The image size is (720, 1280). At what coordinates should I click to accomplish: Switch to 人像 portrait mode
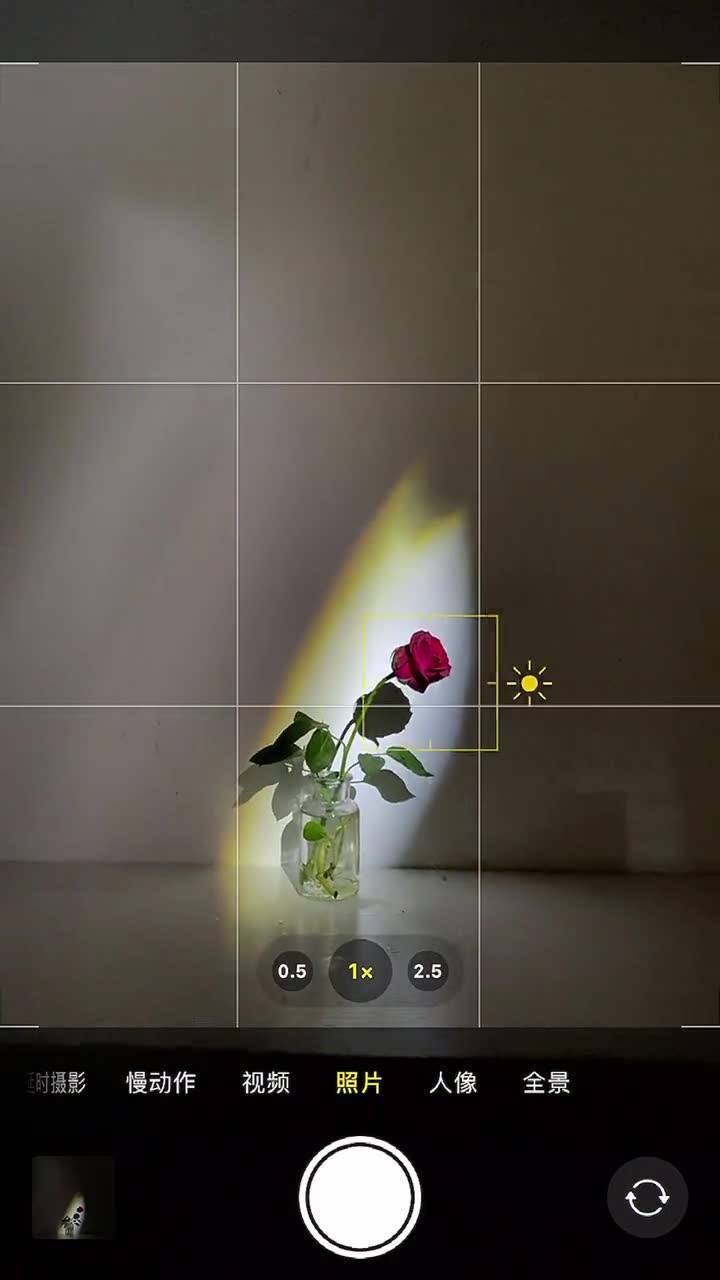pyautogui.click(x=453, y=1082)
